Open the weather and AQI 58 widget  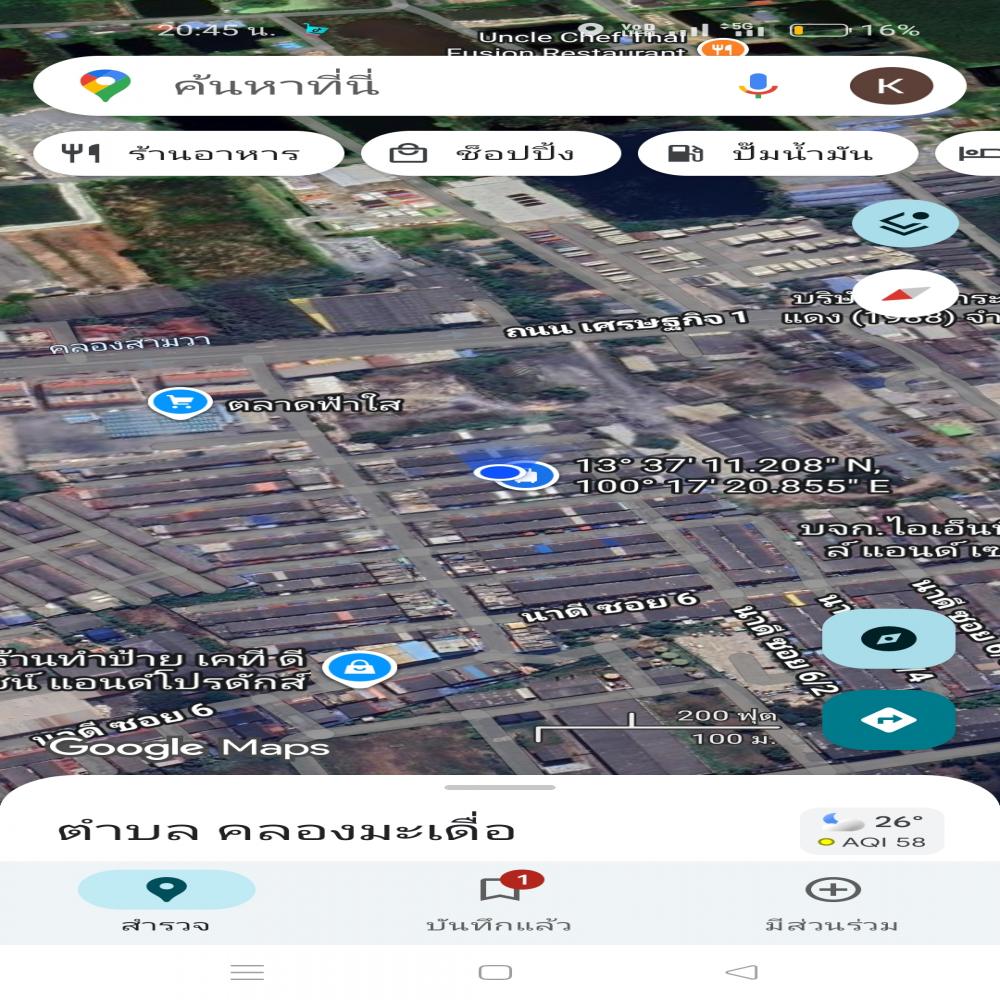pyautogui.click(x=872, y=831)
